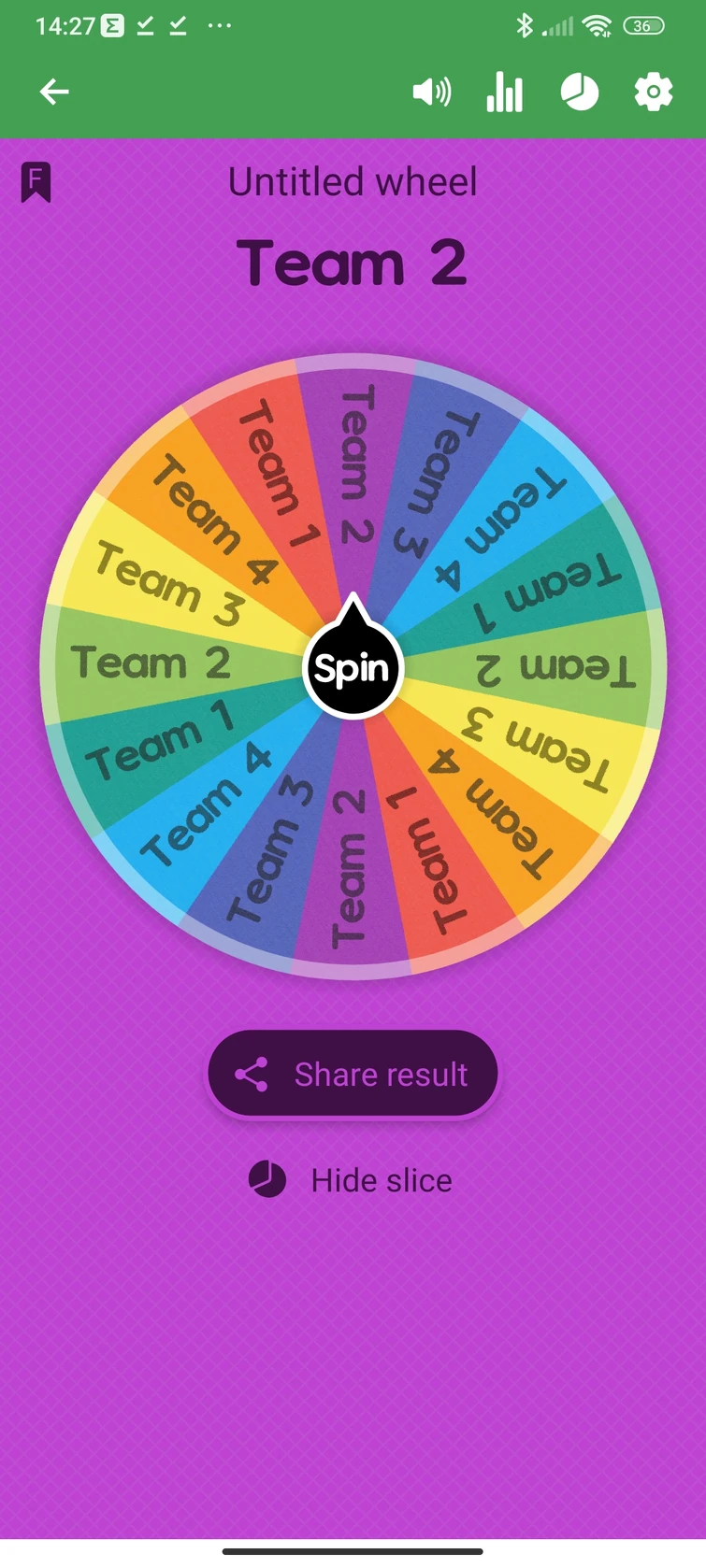
Task: Hide slice from the wheel
Action: 353,1180
